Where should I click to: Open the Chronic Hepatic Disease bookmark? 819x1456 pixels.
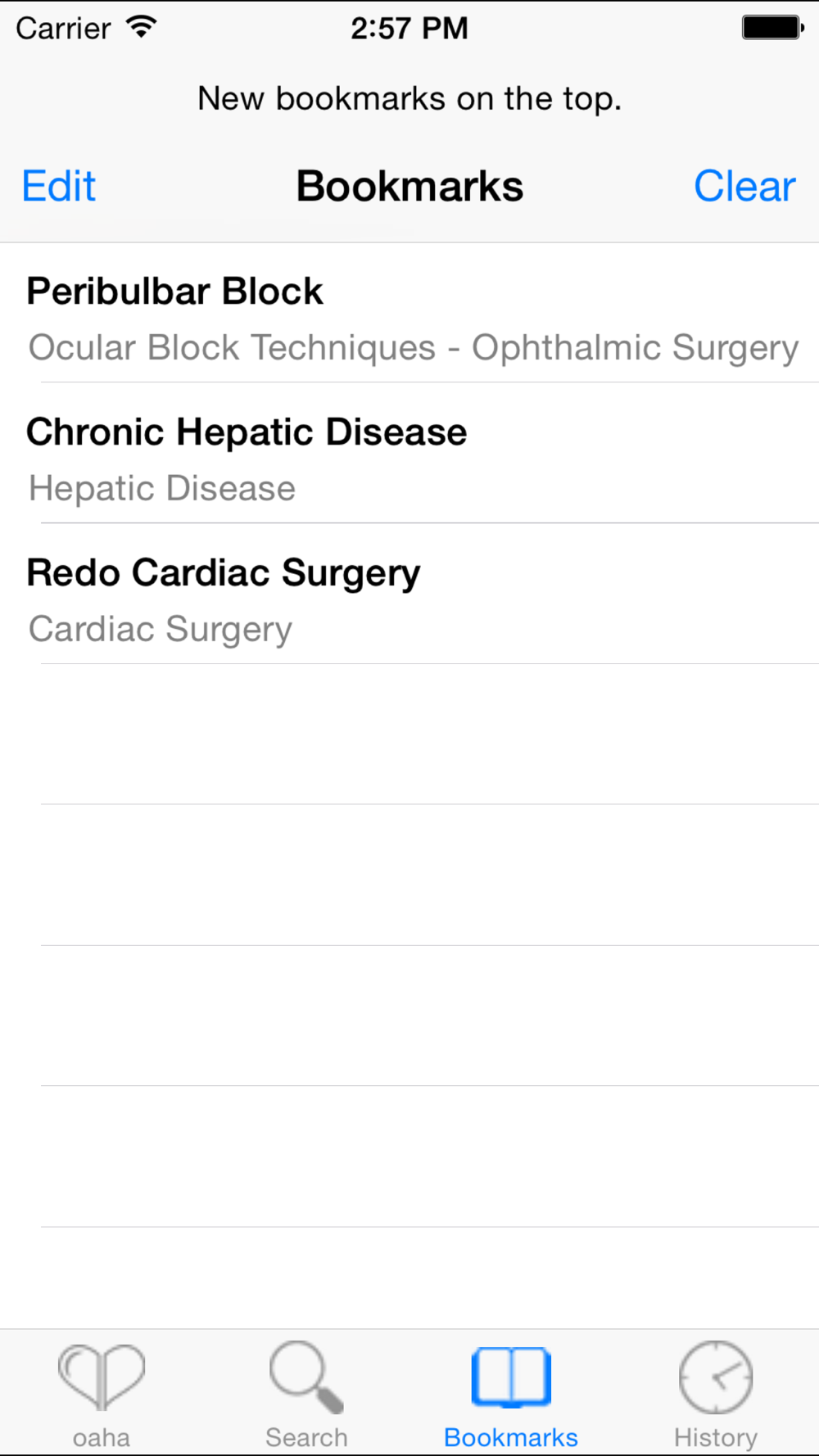pyautogui.click(x=409, y=453)
